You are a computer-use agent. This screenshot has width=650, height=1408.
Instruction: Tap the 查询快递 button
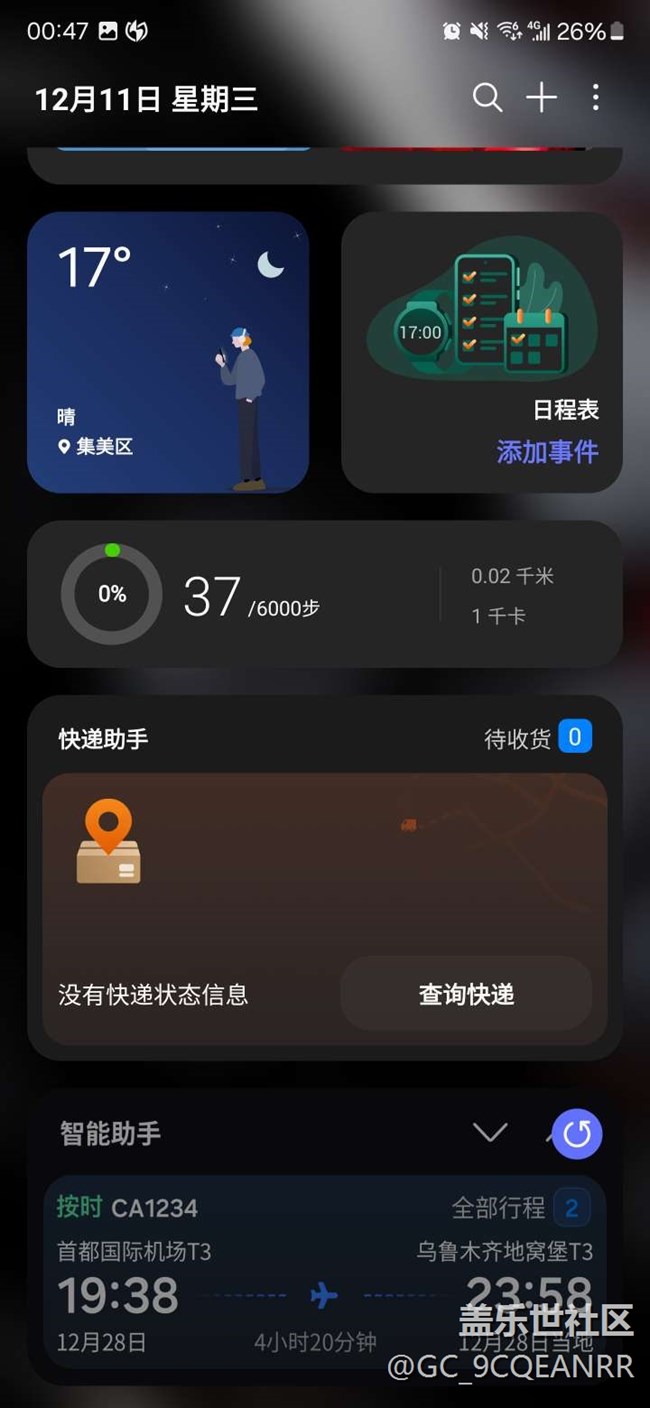coord(466,994)
